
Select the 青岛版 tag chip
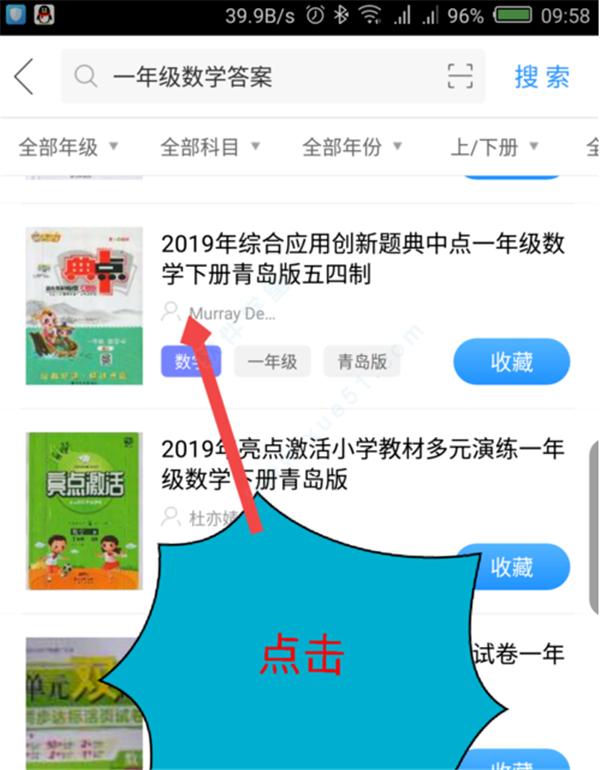(362, 362)
